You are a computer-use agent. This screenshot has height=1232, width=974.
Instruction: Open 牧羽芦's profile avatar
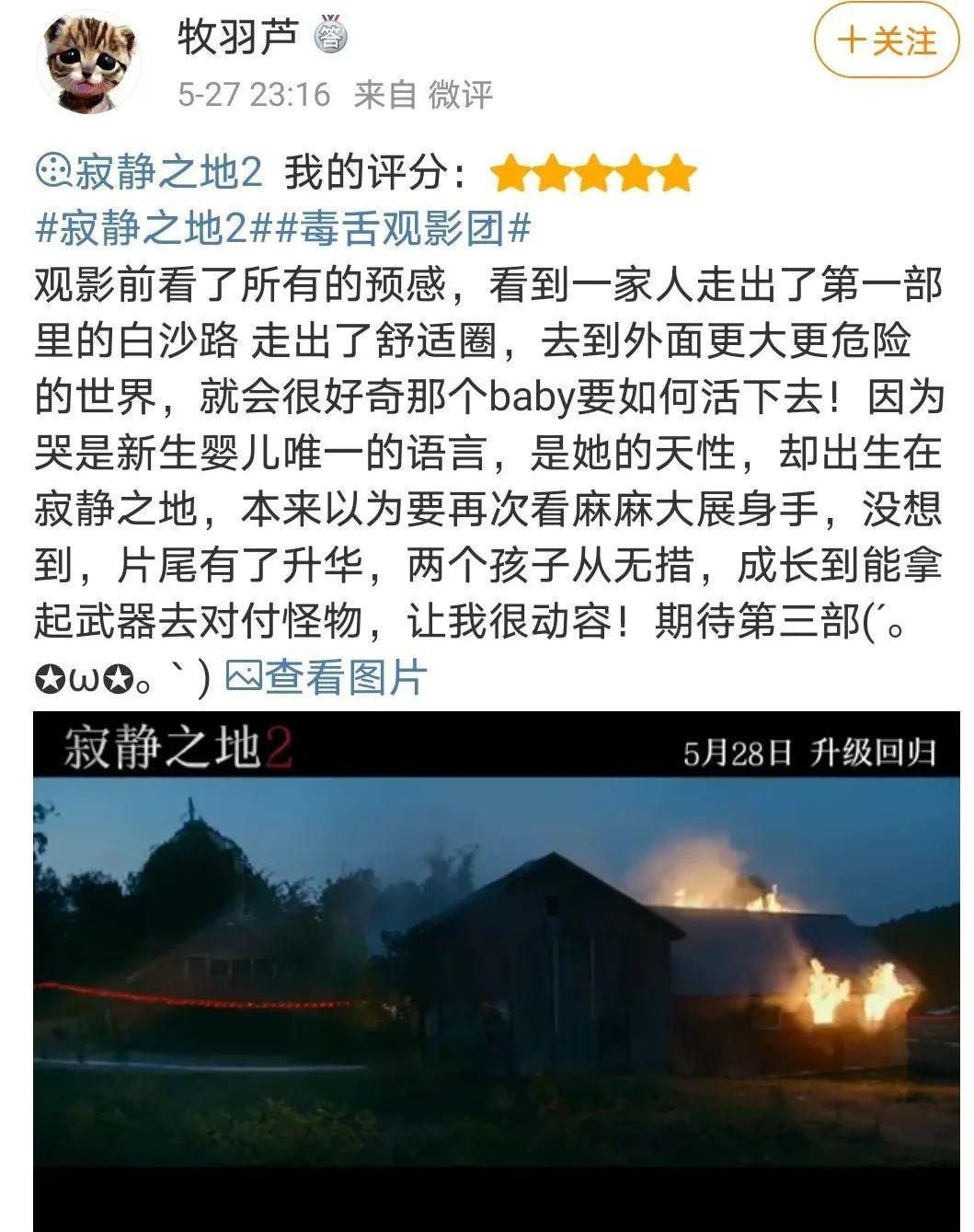point(89,61)
